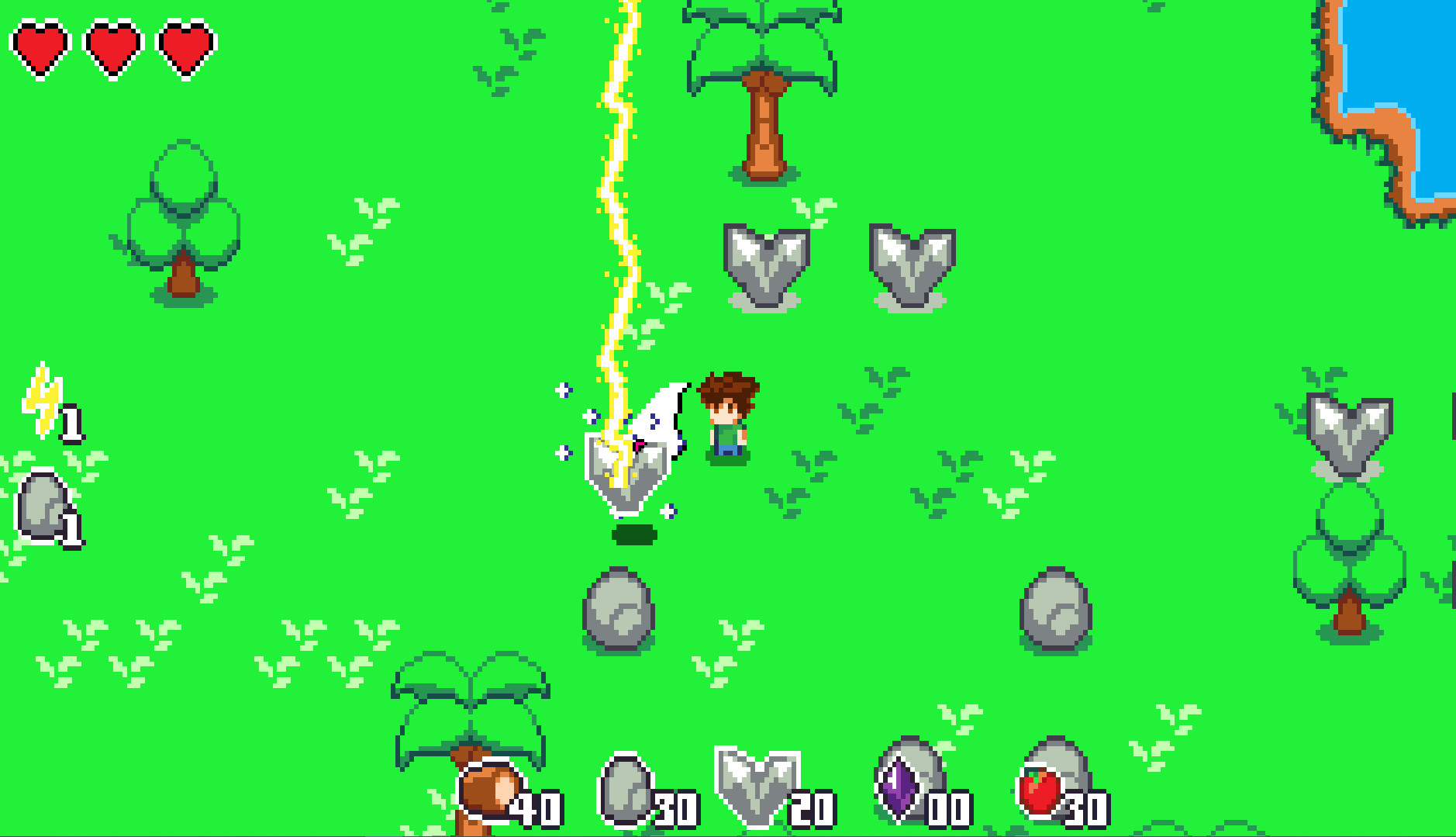Select the stone item with count 1
This screenshot has width=1456, height=837.
pos(44,507)
